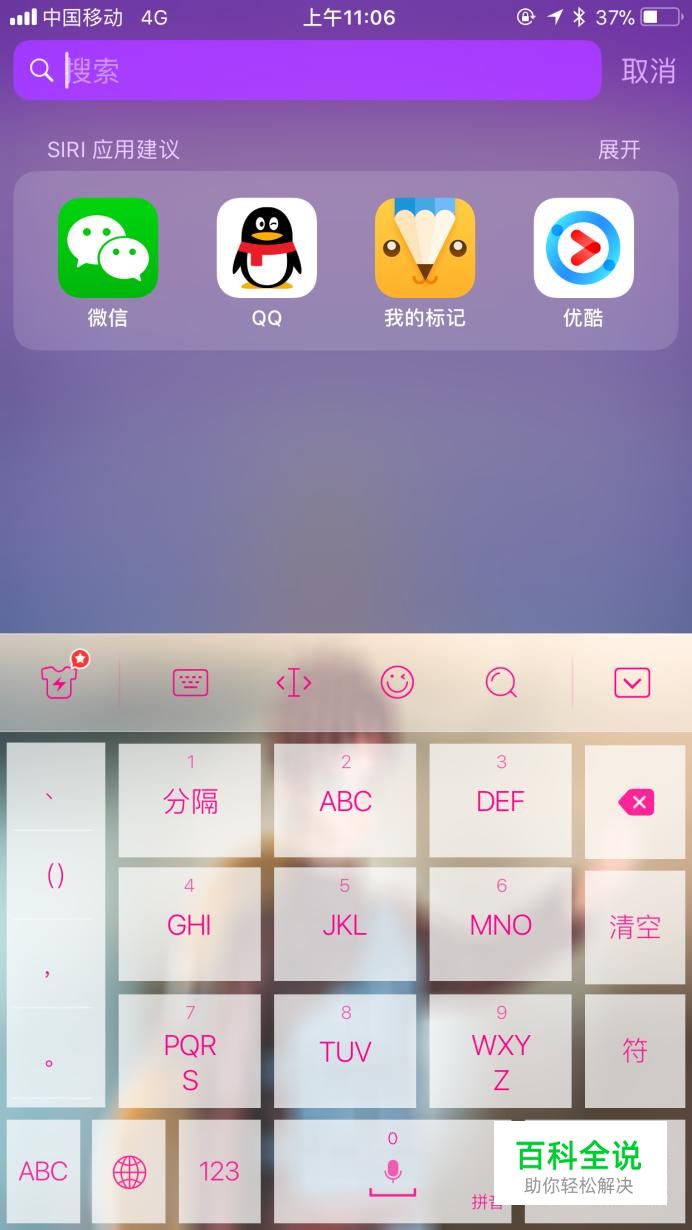Tap the keyboard toolbar search icon
The width and height of the screenshot is (692, 1230).
coord(501,682)
